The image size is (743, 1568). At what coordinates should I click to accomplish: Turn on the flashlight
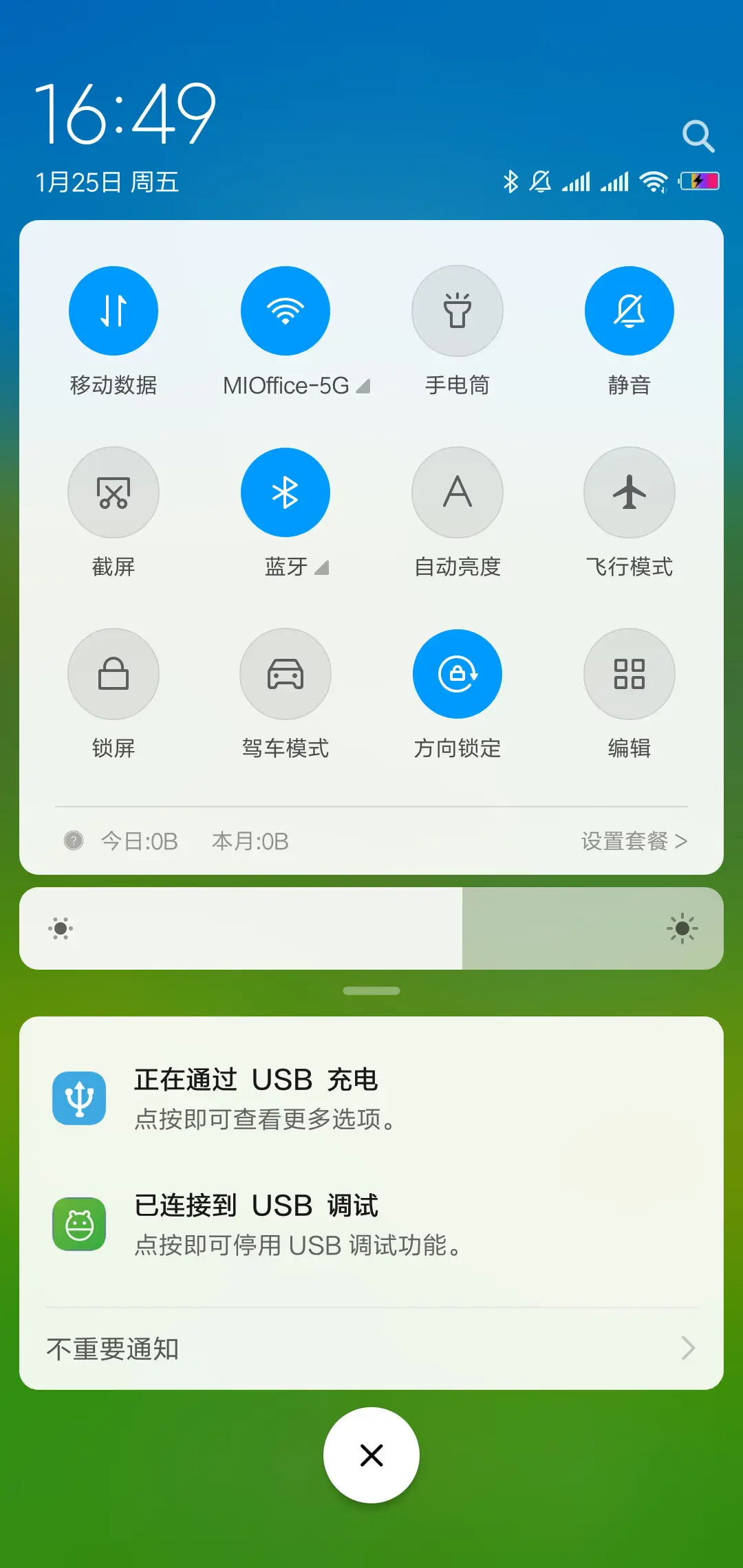click(x=457, y=310)
